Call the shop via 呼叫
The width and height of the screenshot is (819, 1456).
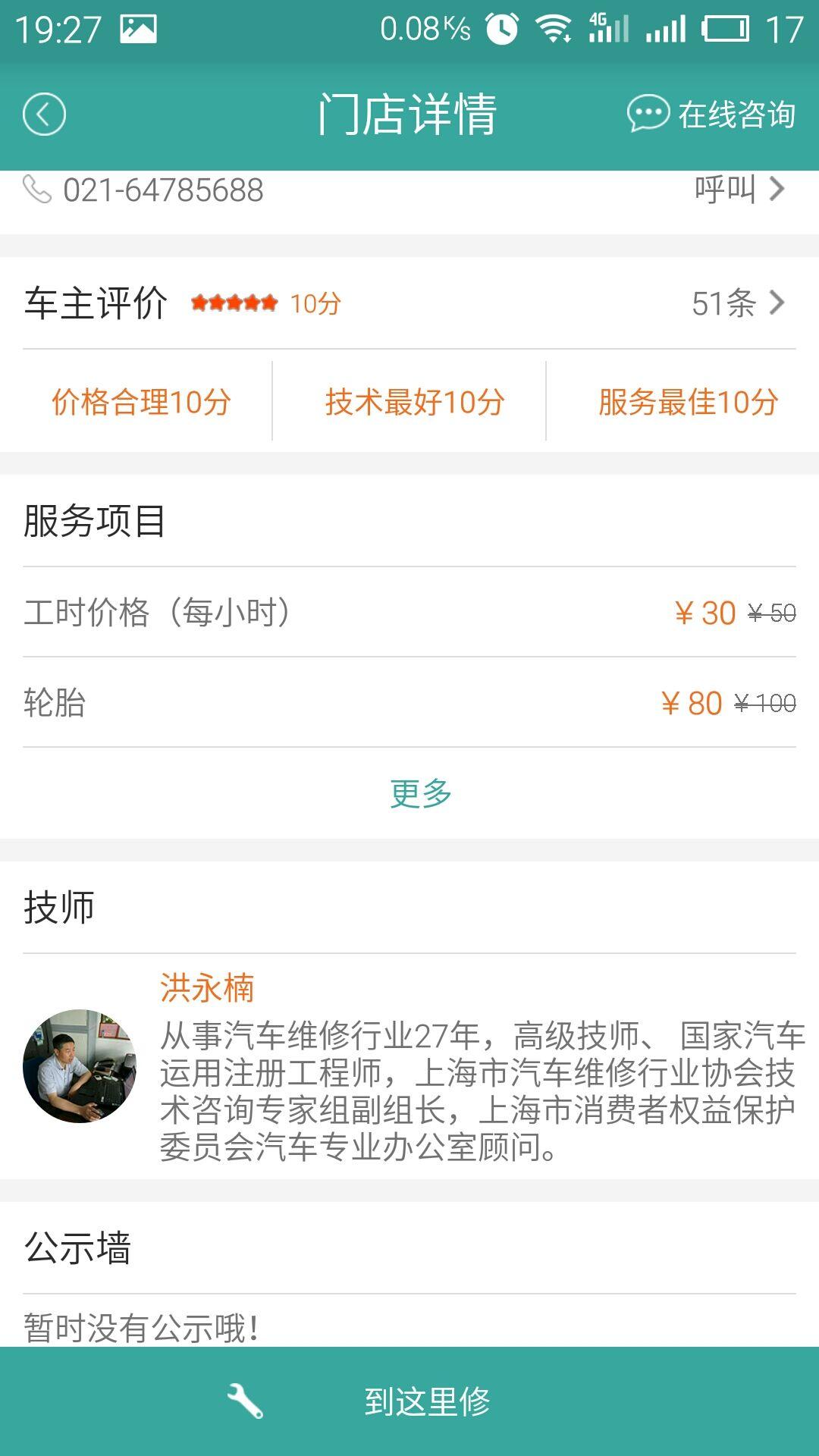pos(739,190)
